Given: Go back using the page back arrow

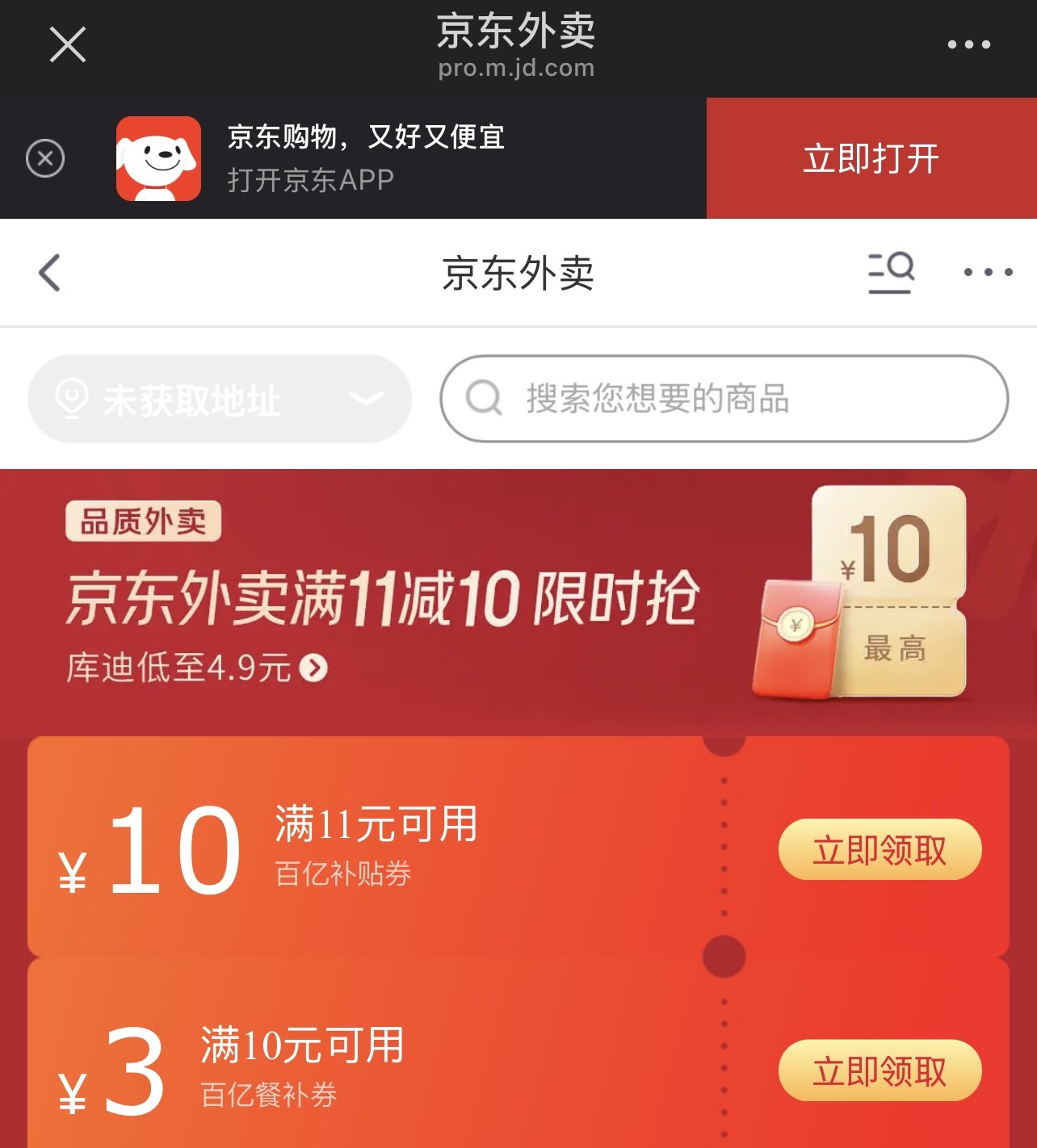Looking at the screenshot, I should coord(50,272).
